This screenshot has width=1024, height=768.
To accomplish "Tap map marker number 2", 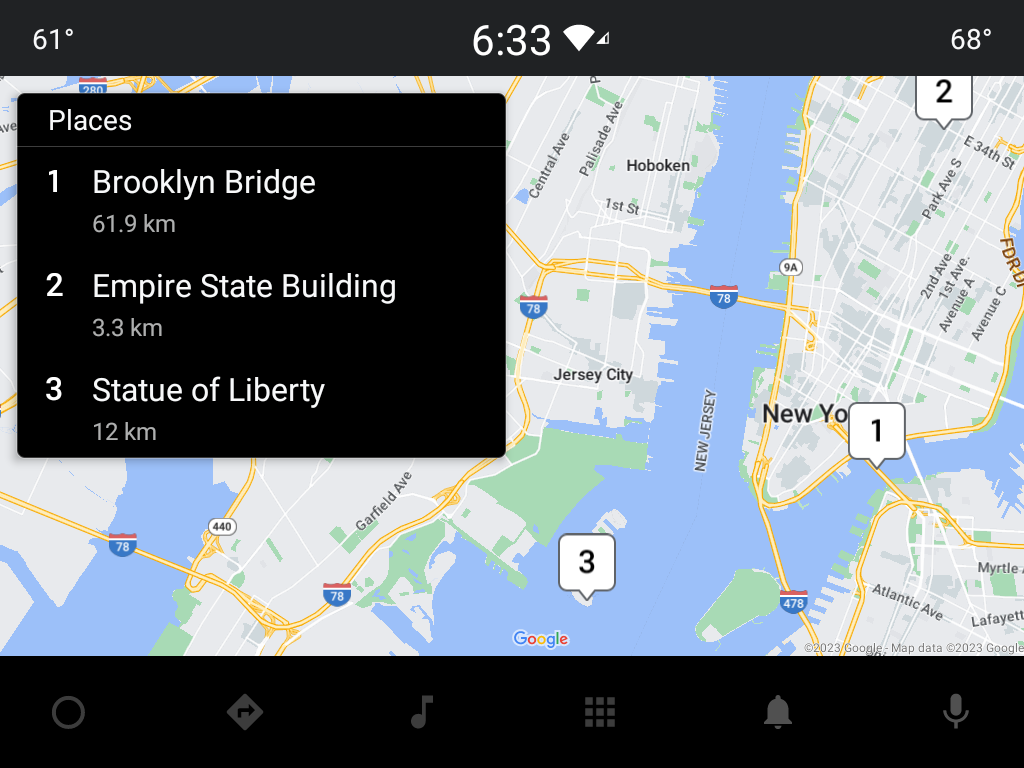I will 943,94.
